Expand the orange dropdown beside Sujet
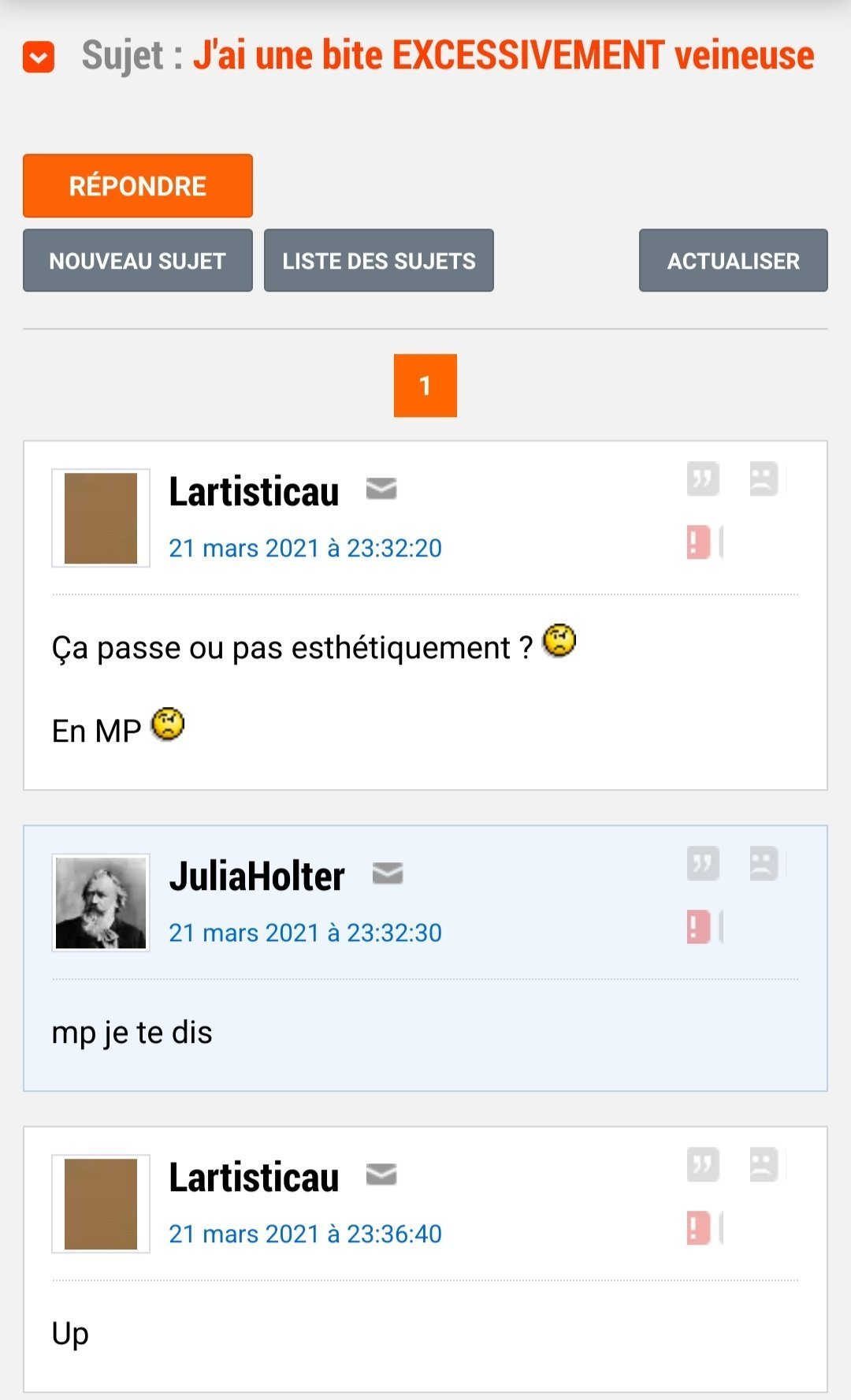The image size is (851, 1400). pos(39,58)
